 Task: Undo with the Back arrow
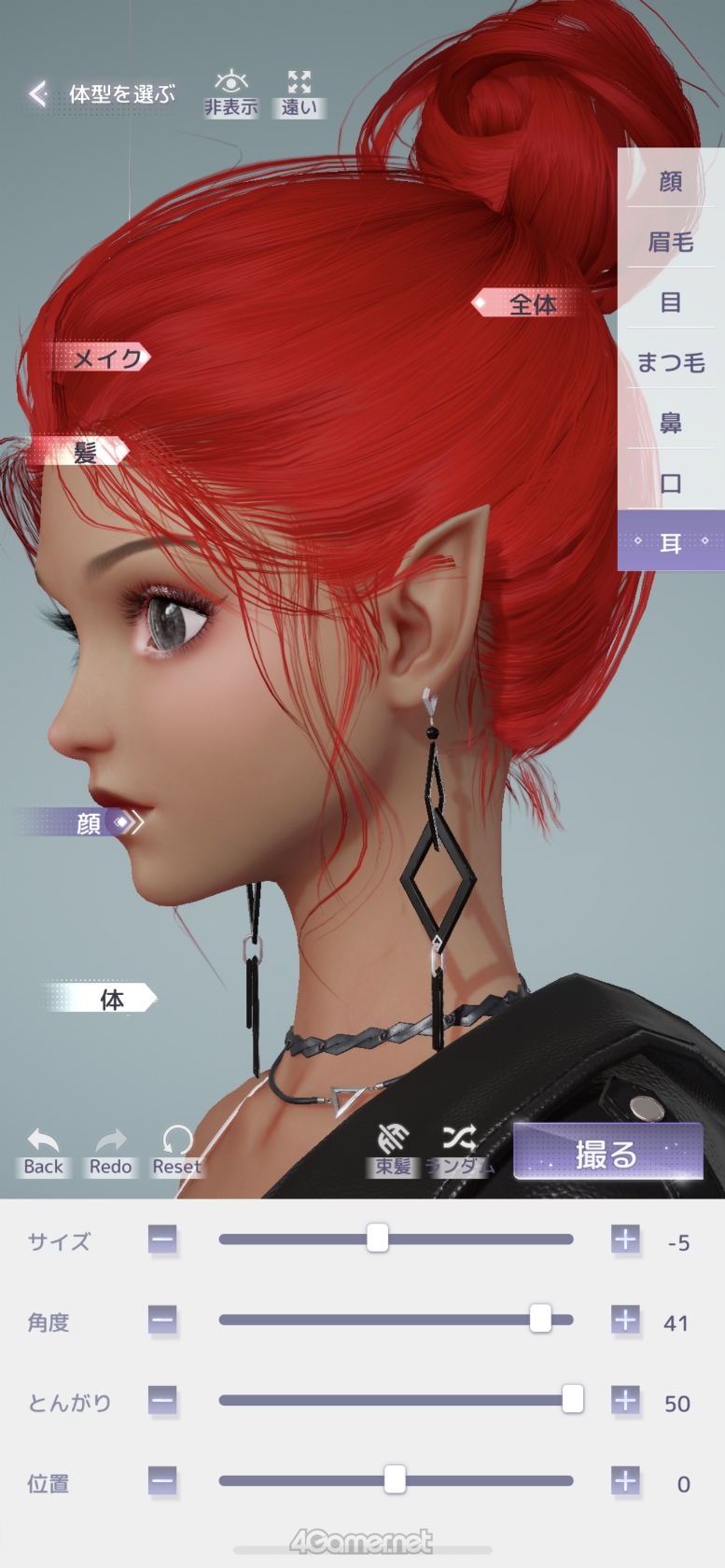(43, 1152)
